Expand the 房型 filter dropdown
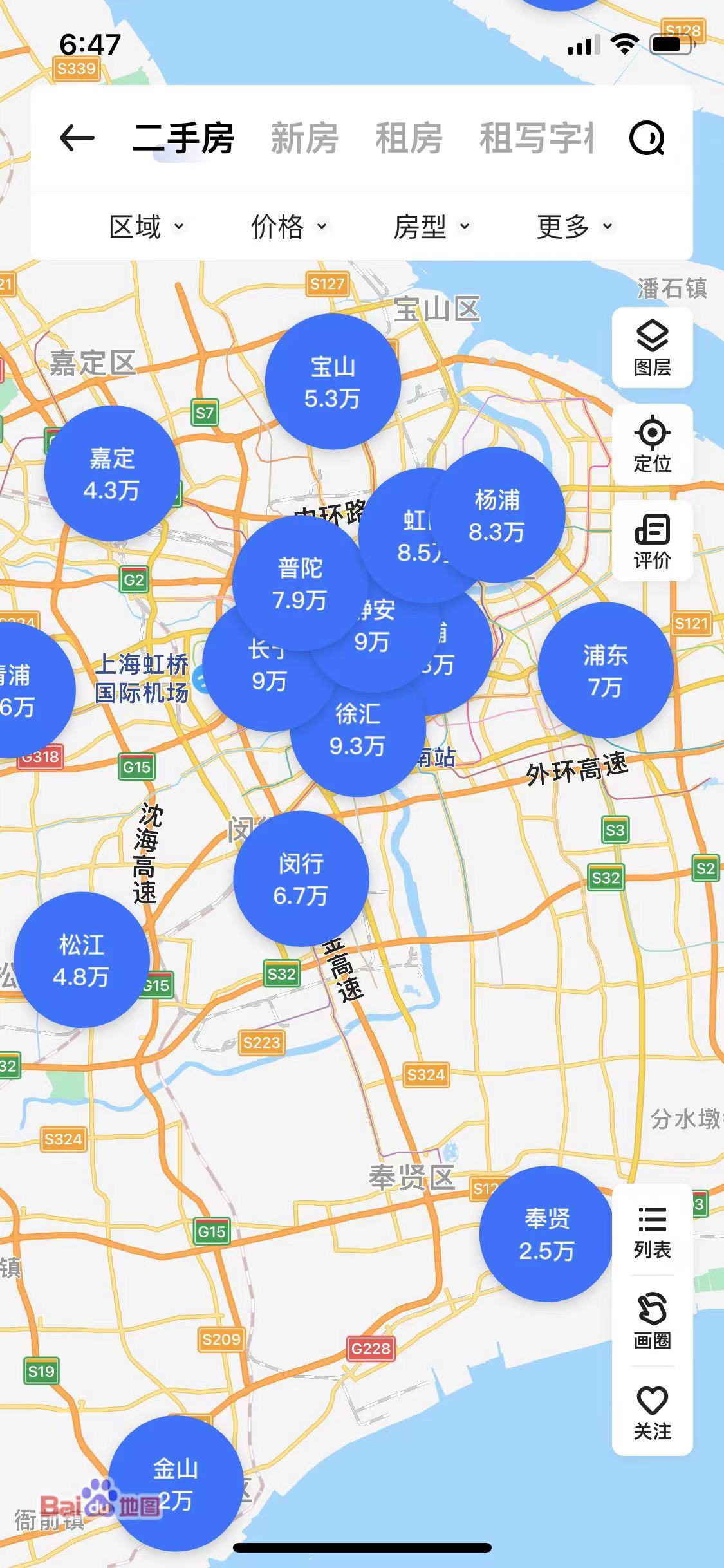The image size is (724, 1568). click(432, 227)
